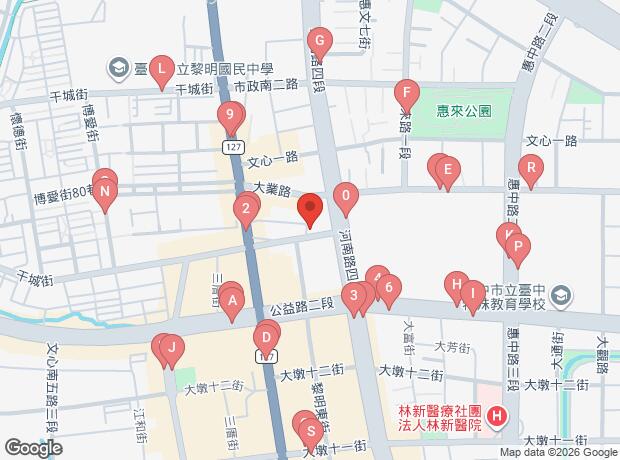This screenshot has height=460, width=620.
Task: Open map marker R
Action: click(x=531, y=169)
